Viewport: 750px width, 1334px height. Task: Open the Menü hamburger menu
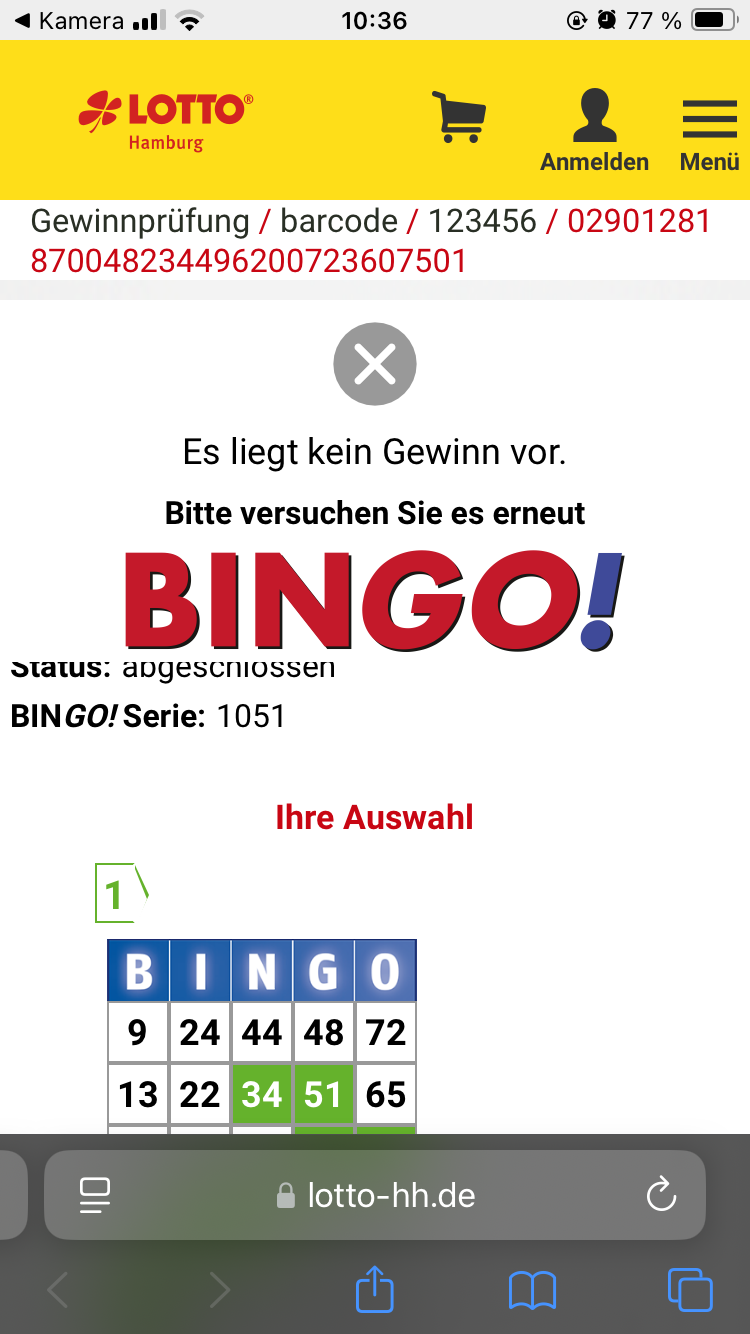pos(709,130)
